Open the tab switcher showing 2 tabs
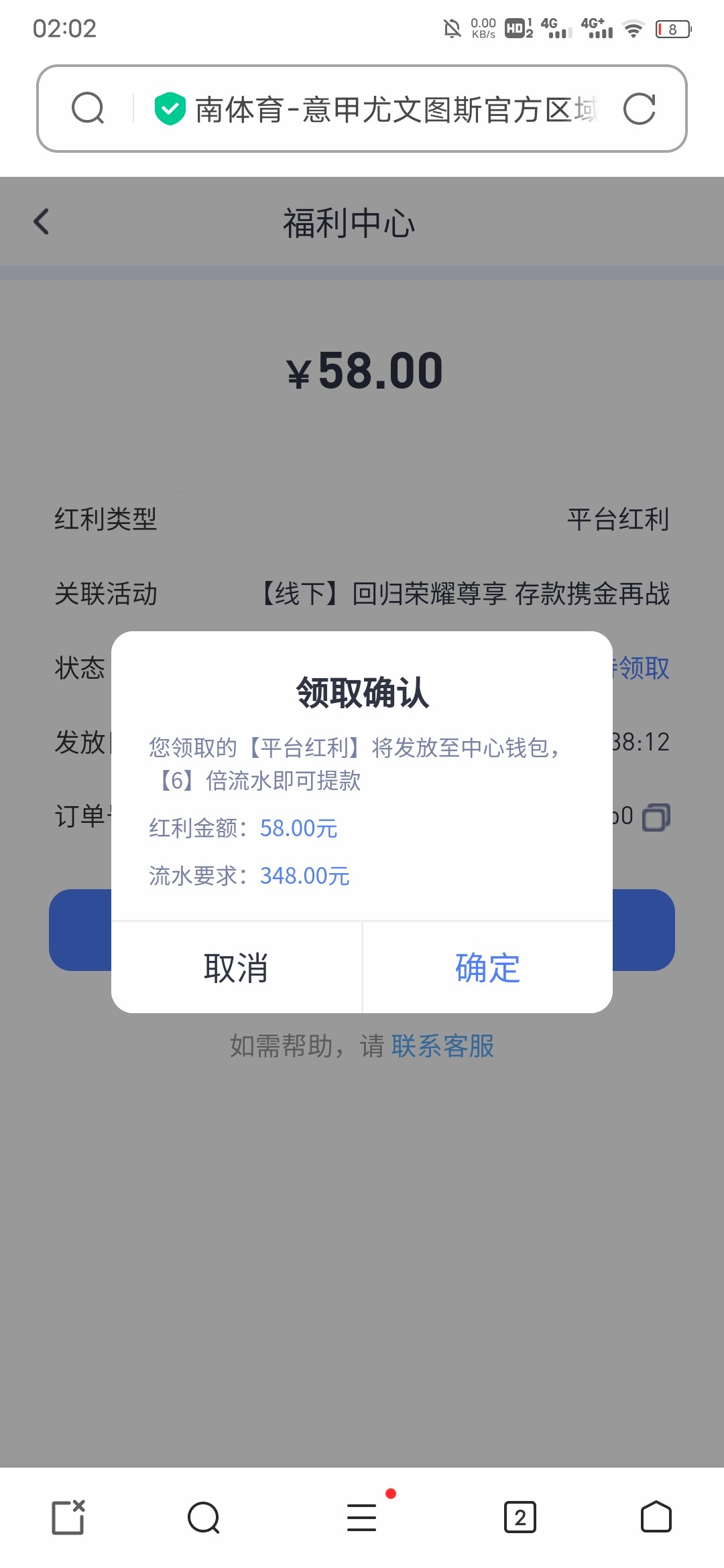The height and width of the screenshot is (1568, 724). click(520, 1518)
